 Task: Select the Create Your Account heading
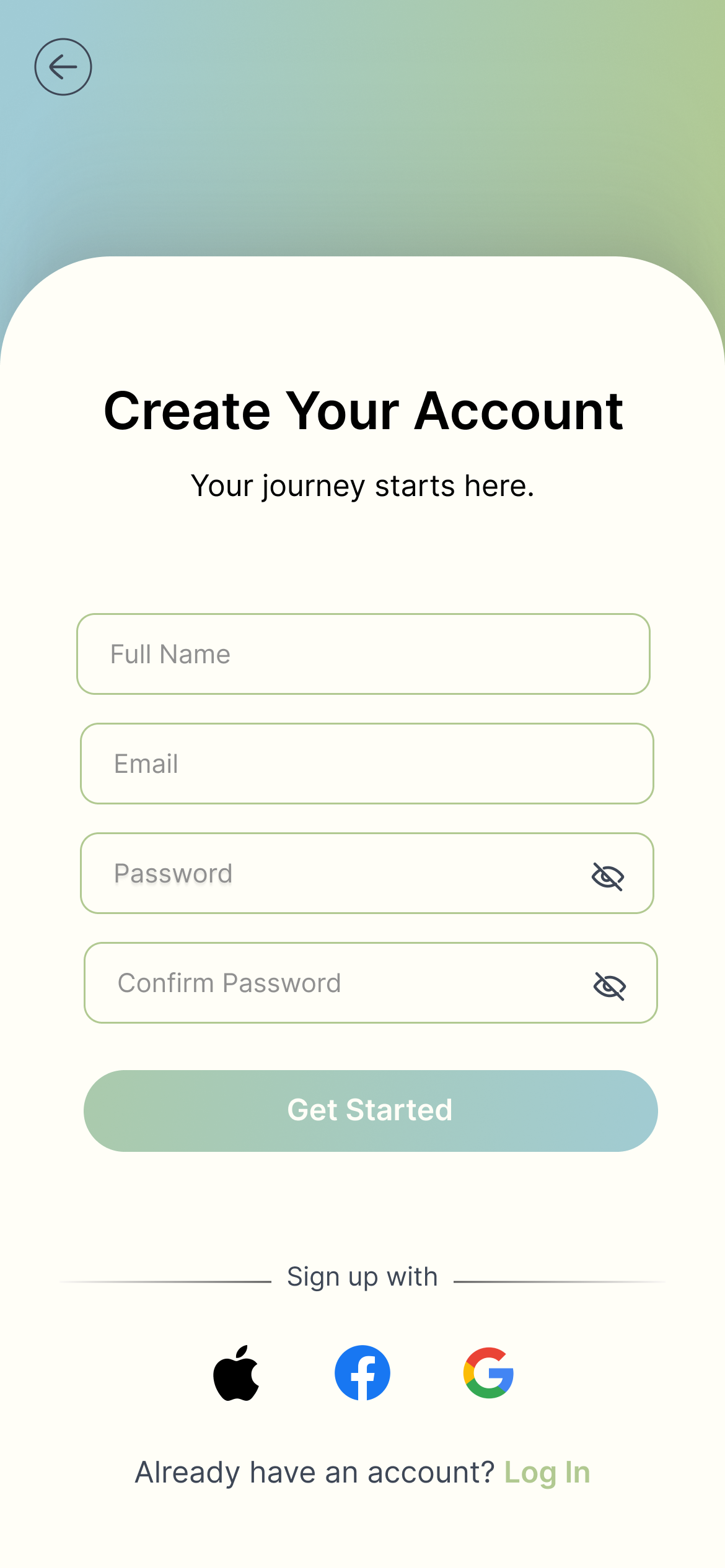pyautogui.click(x=362, y=410)
